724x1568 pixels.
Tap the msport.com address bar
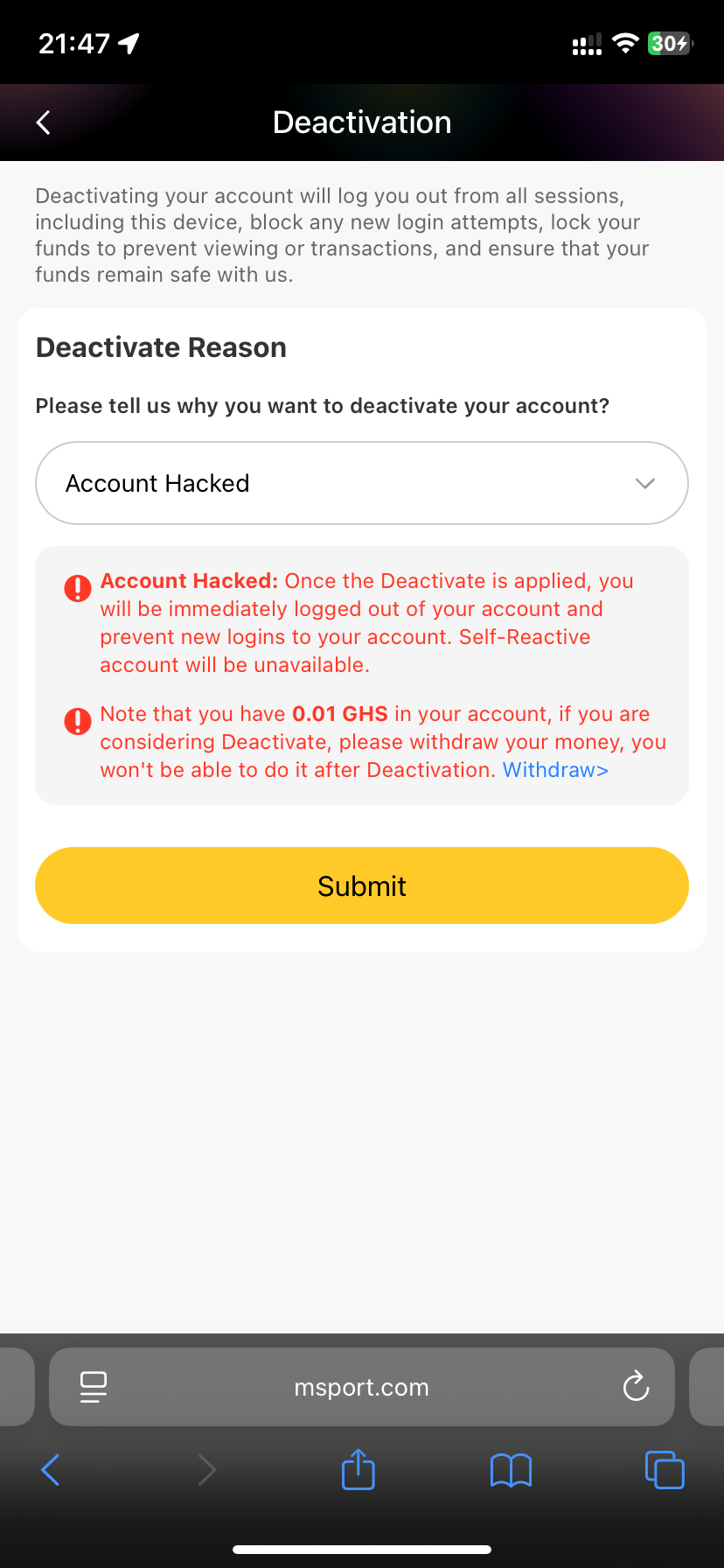pos(361,1388)
